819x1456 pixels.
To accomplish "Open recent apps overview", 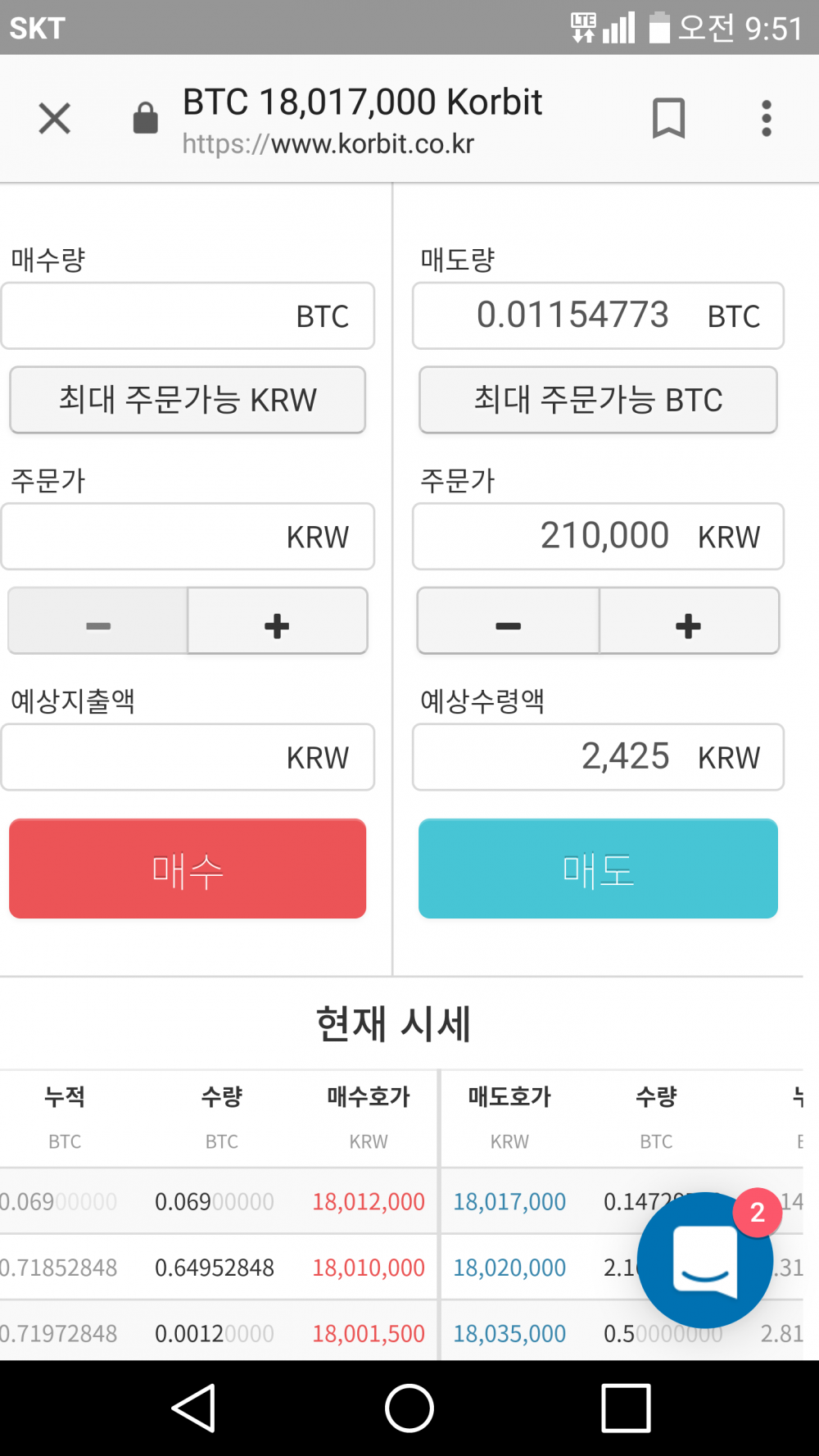I will (x=627, y=1408).
